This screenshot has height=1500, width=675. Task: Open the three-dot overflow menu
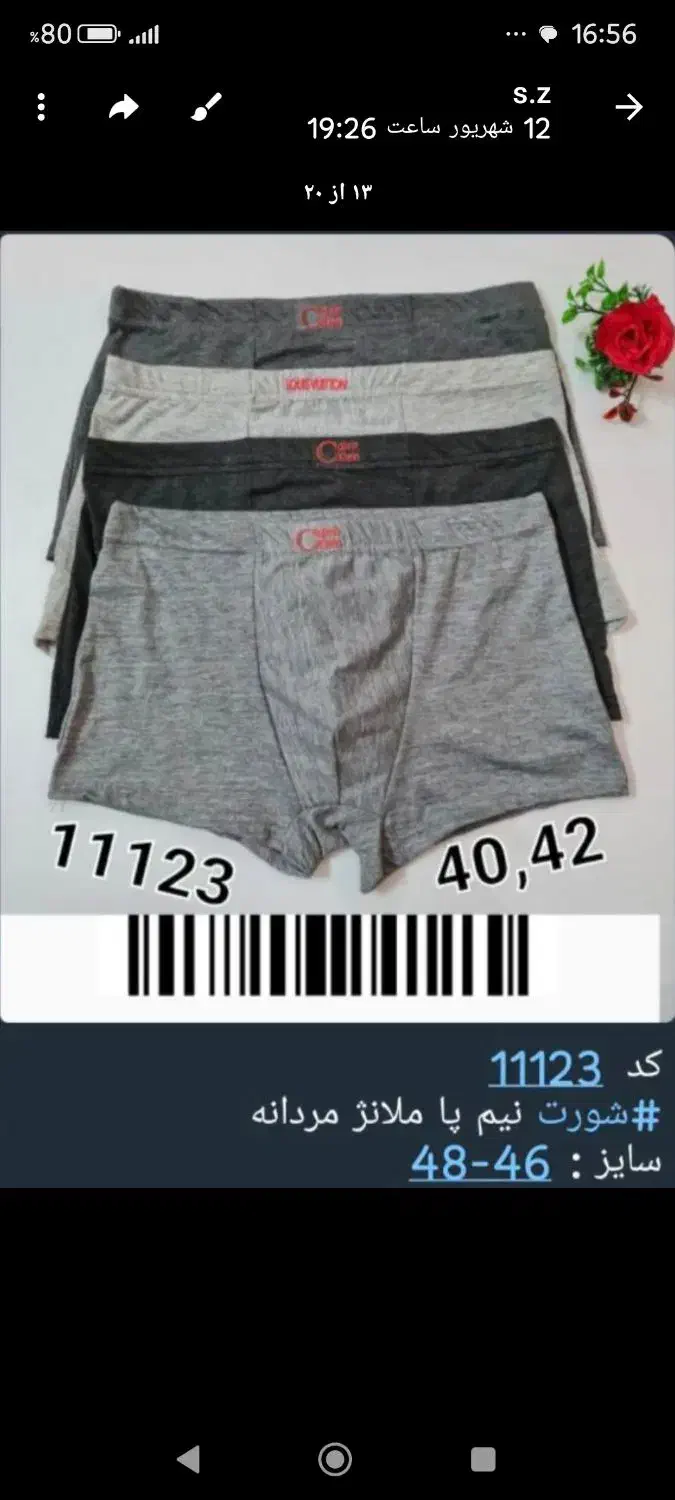[x=41, y=108]
